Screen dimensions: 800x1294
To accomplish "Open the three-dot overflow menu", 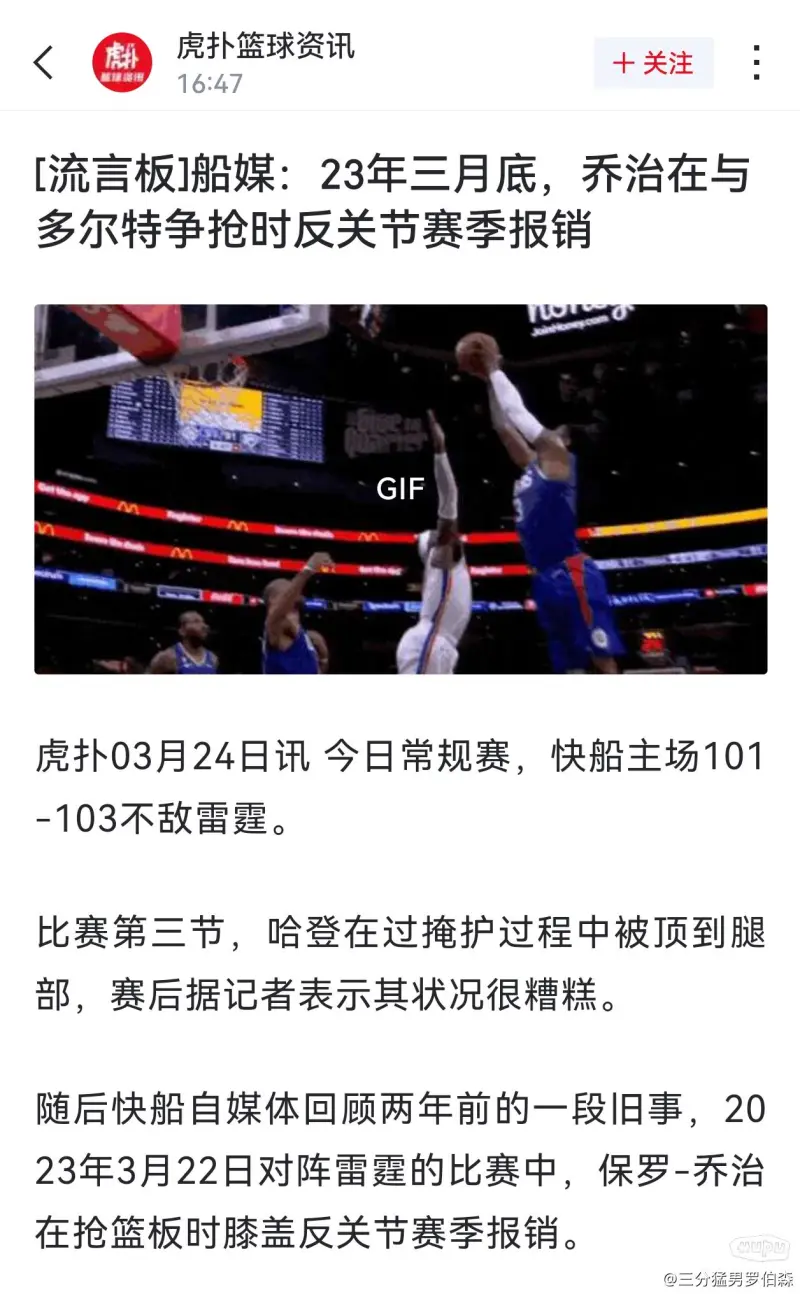I will [757, 63].
